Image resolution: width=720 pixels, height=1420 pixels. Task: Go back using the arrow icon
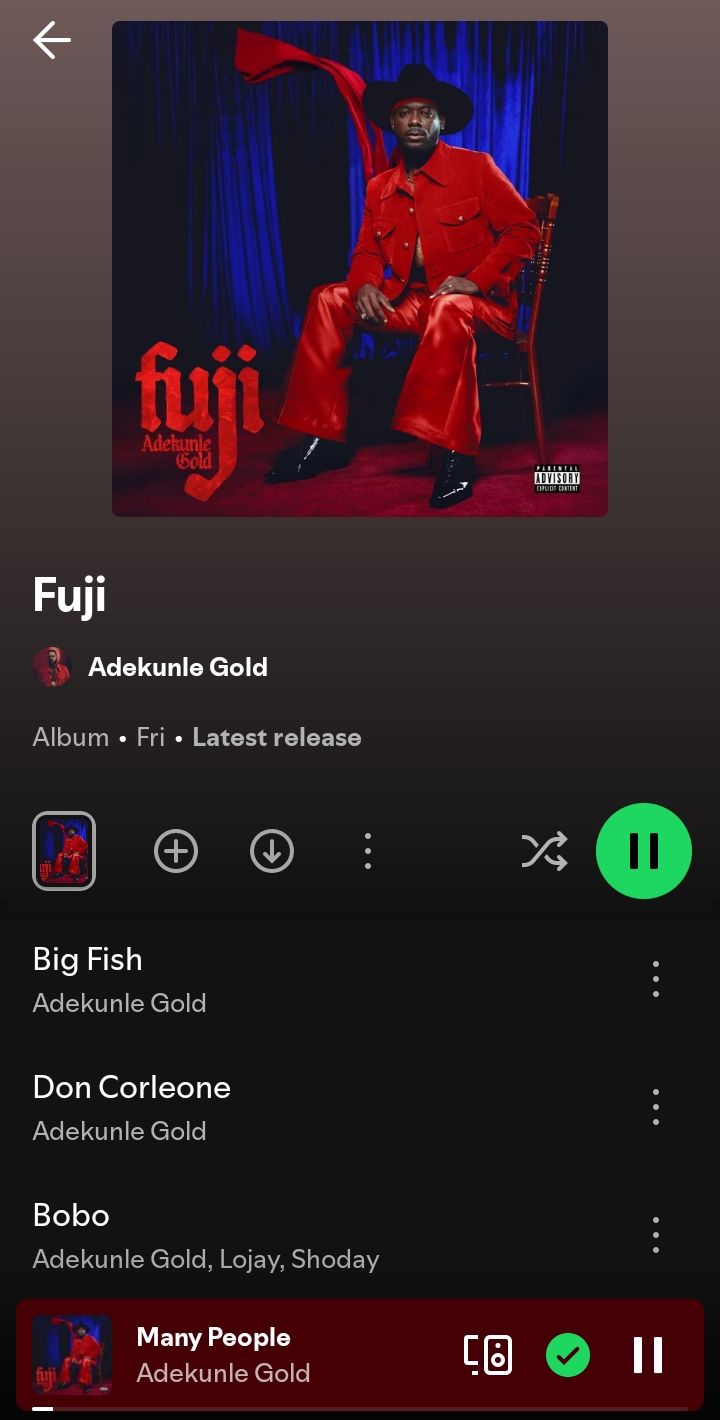click(52, 40)
